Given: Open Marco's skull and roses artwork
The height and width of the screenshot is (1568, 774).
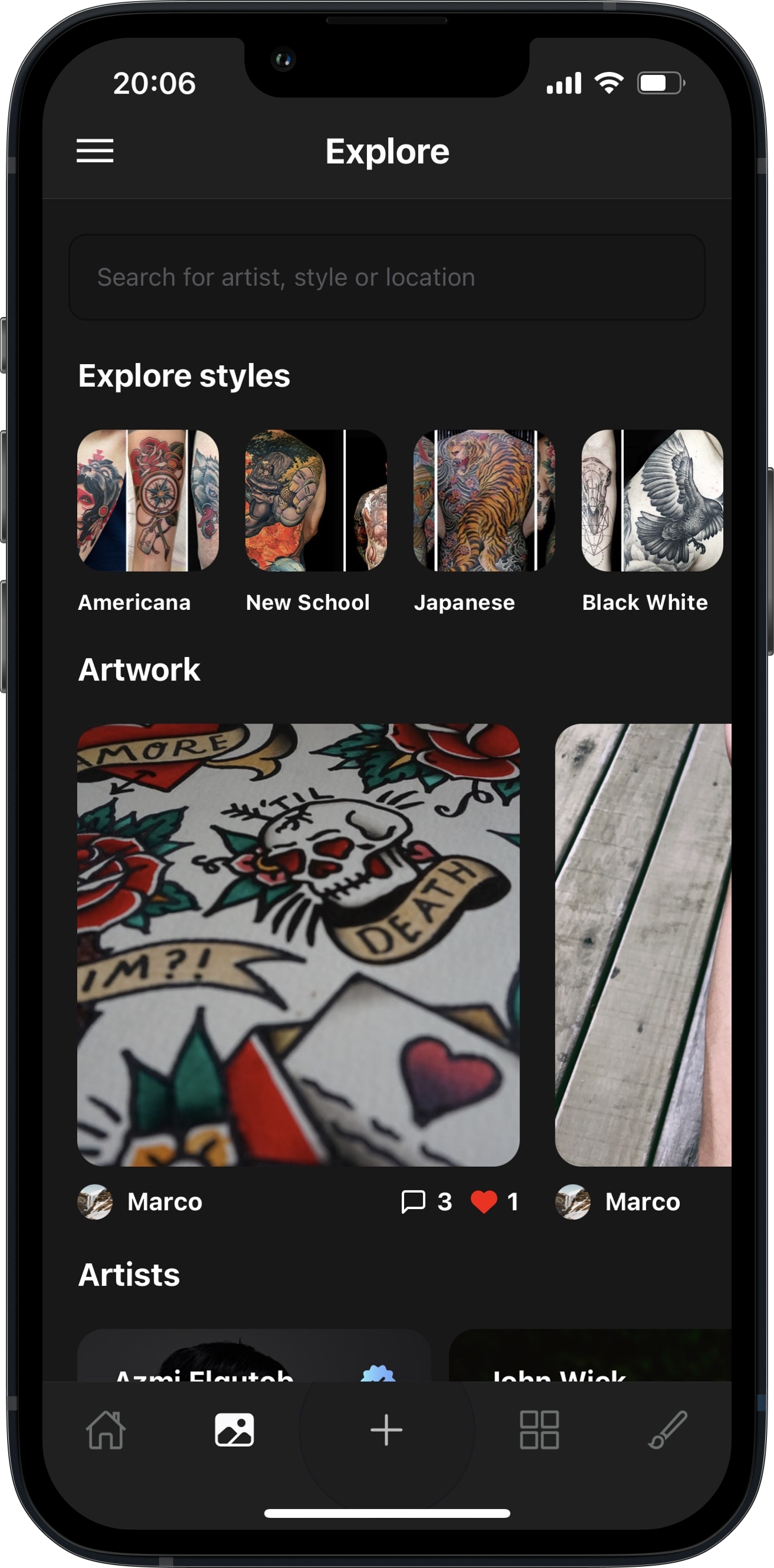Looking at the screenshot, I should click(298, 945).
